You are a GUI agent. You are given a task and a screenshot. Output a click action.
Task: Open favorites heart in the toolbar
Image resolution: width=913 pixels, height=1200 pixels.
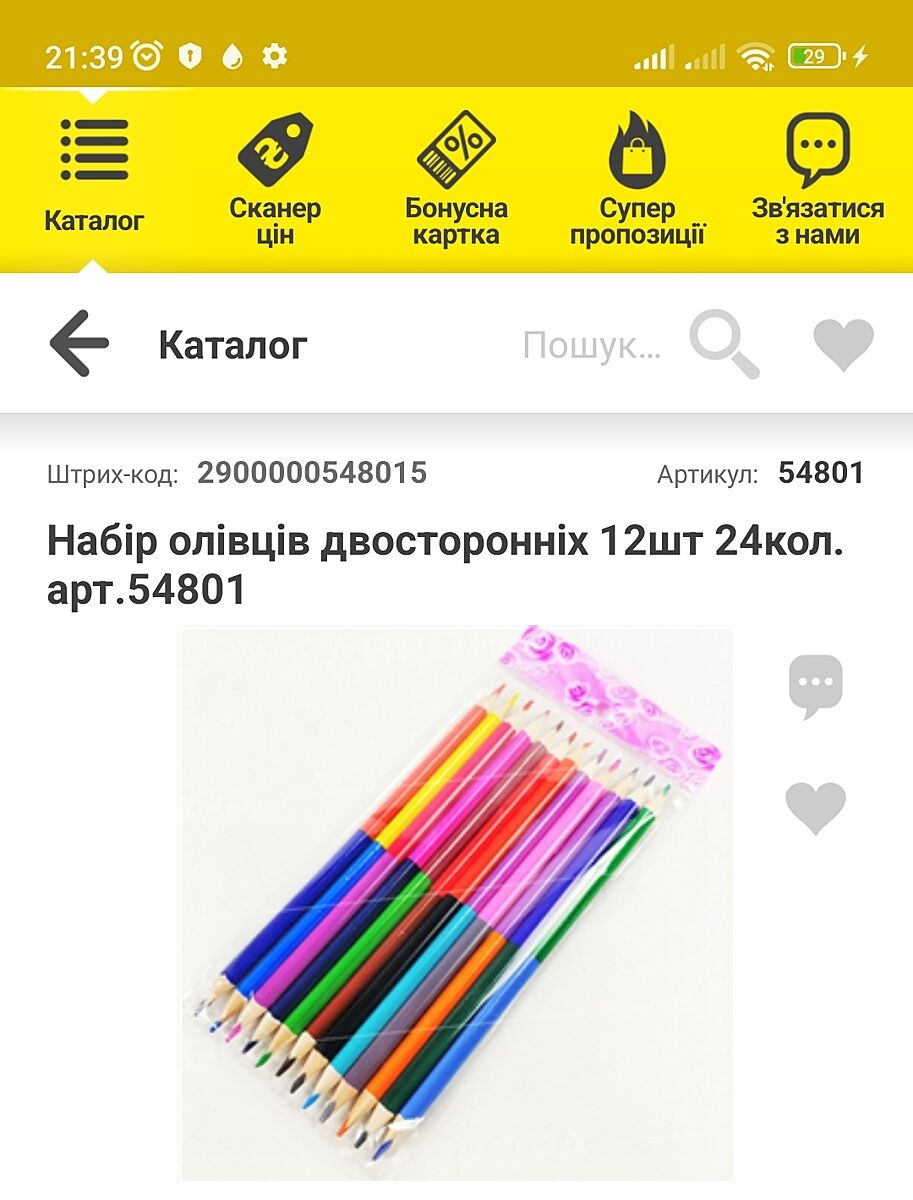point(843,345)
